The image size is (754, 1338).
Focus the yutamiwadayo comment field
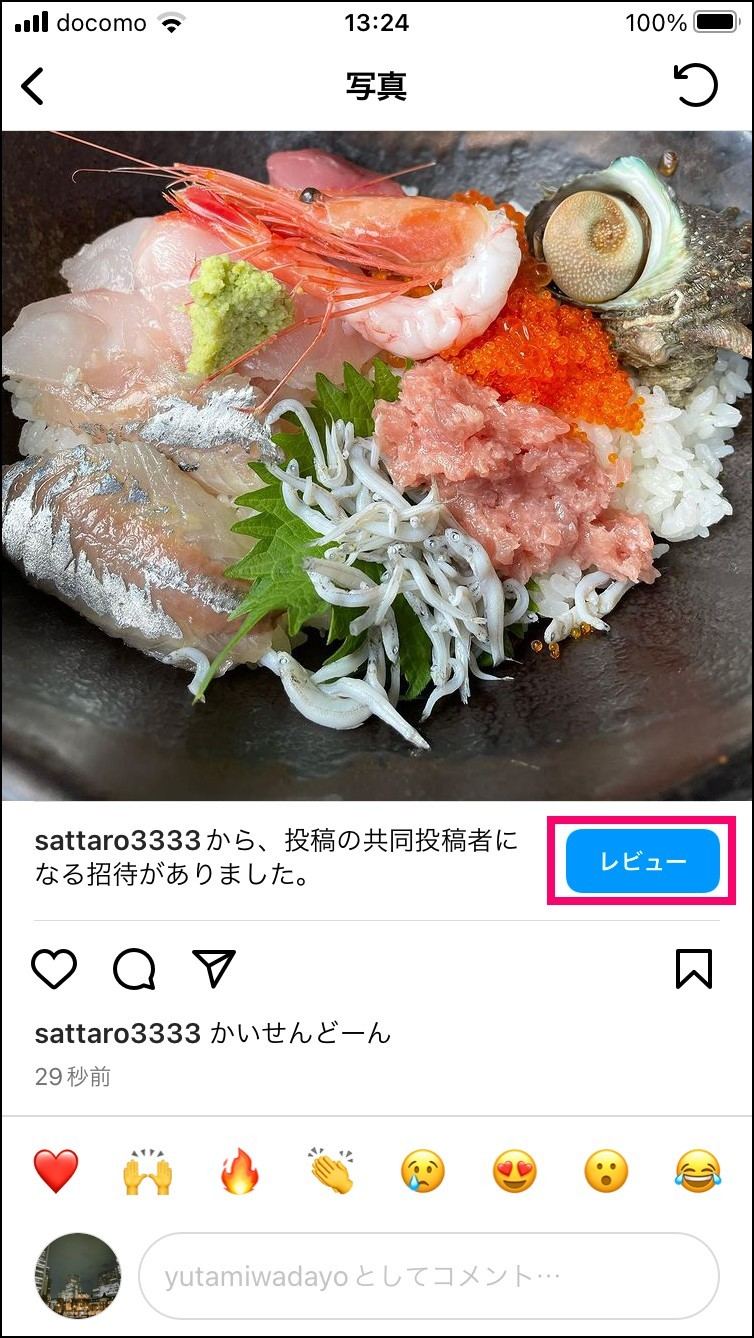[429, 1276]
